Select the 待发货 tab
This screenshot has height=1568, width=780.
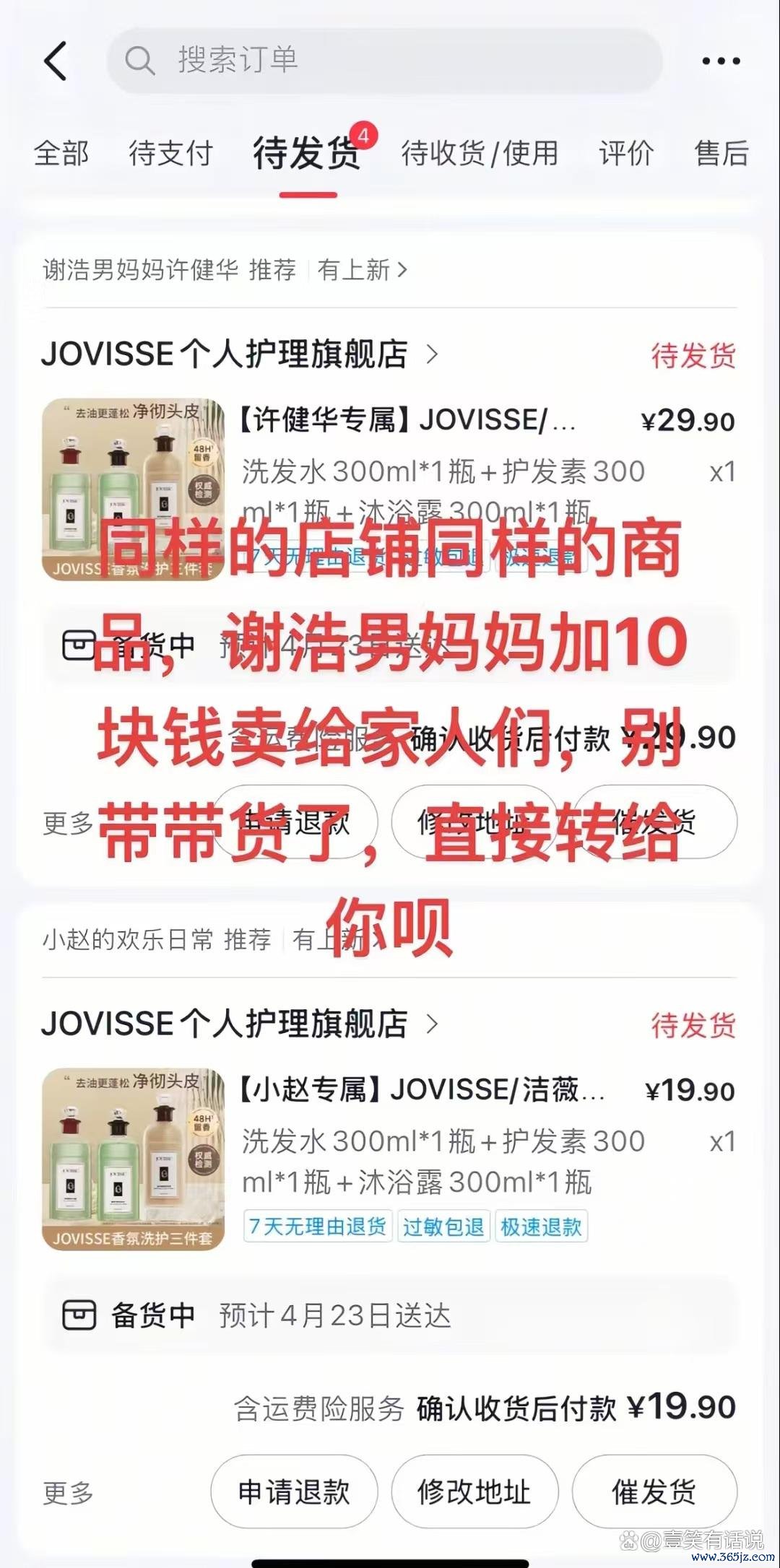coord(306,154)
